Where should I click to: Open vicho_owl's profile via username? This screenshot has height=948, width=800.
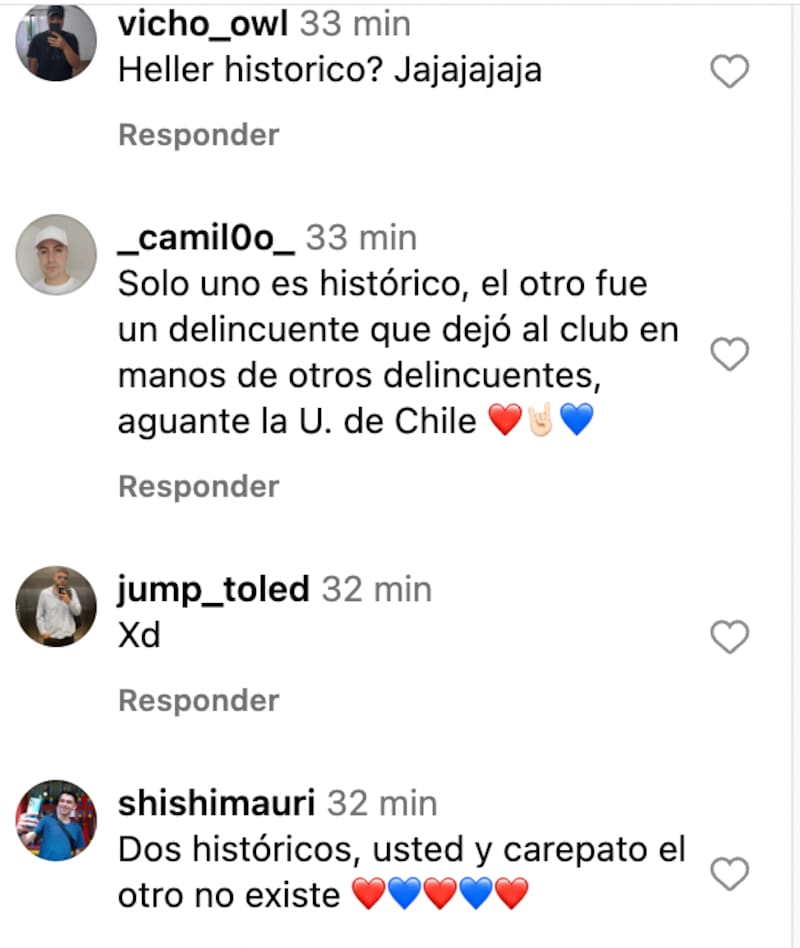point(203,24)
